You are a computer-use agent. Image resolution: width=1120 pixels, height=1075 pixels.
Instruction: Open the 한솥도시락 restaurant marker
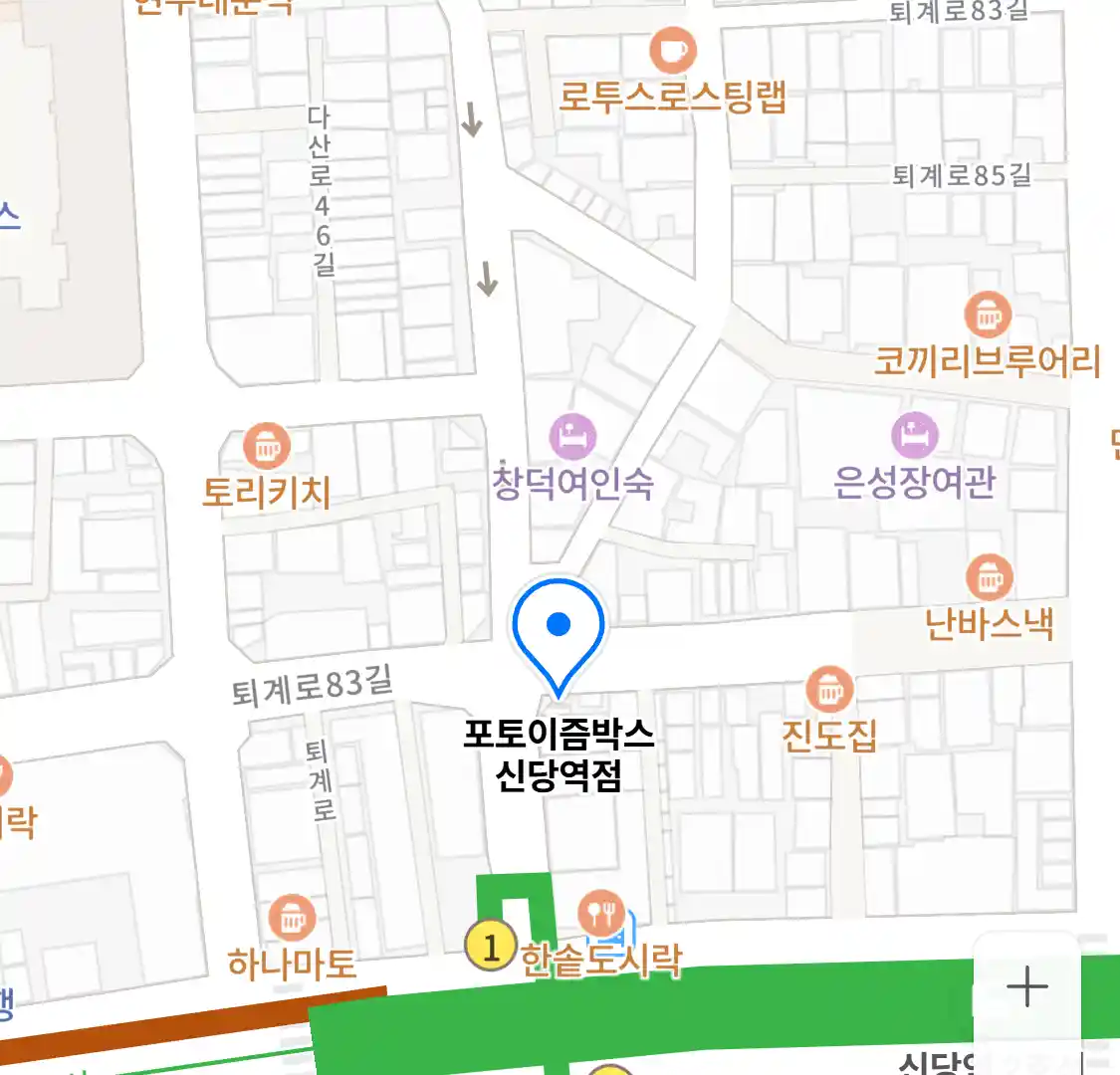601,914
